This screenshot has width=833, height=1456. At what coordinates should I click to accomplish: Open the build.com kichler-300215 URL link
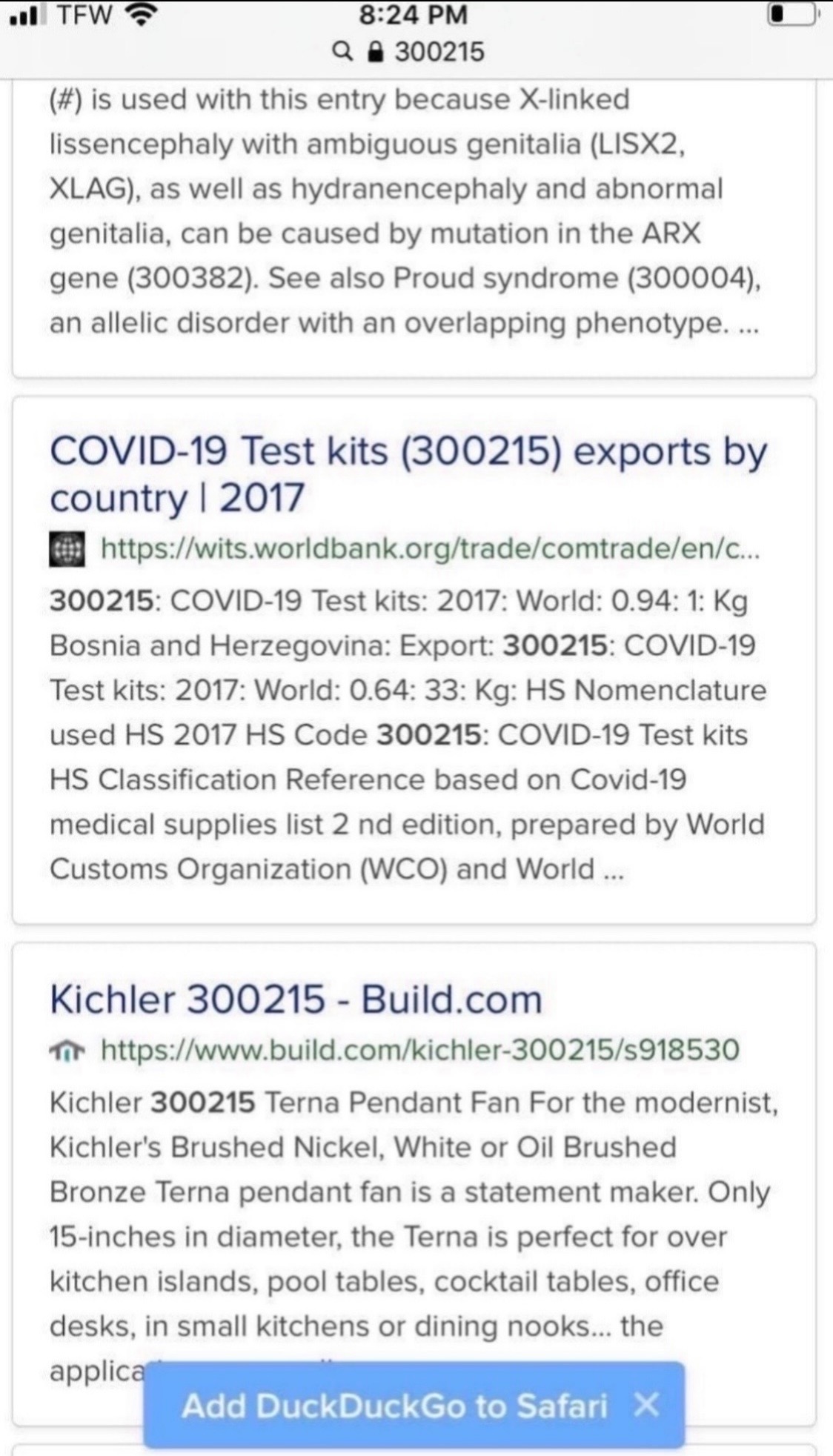[419, 1050]
